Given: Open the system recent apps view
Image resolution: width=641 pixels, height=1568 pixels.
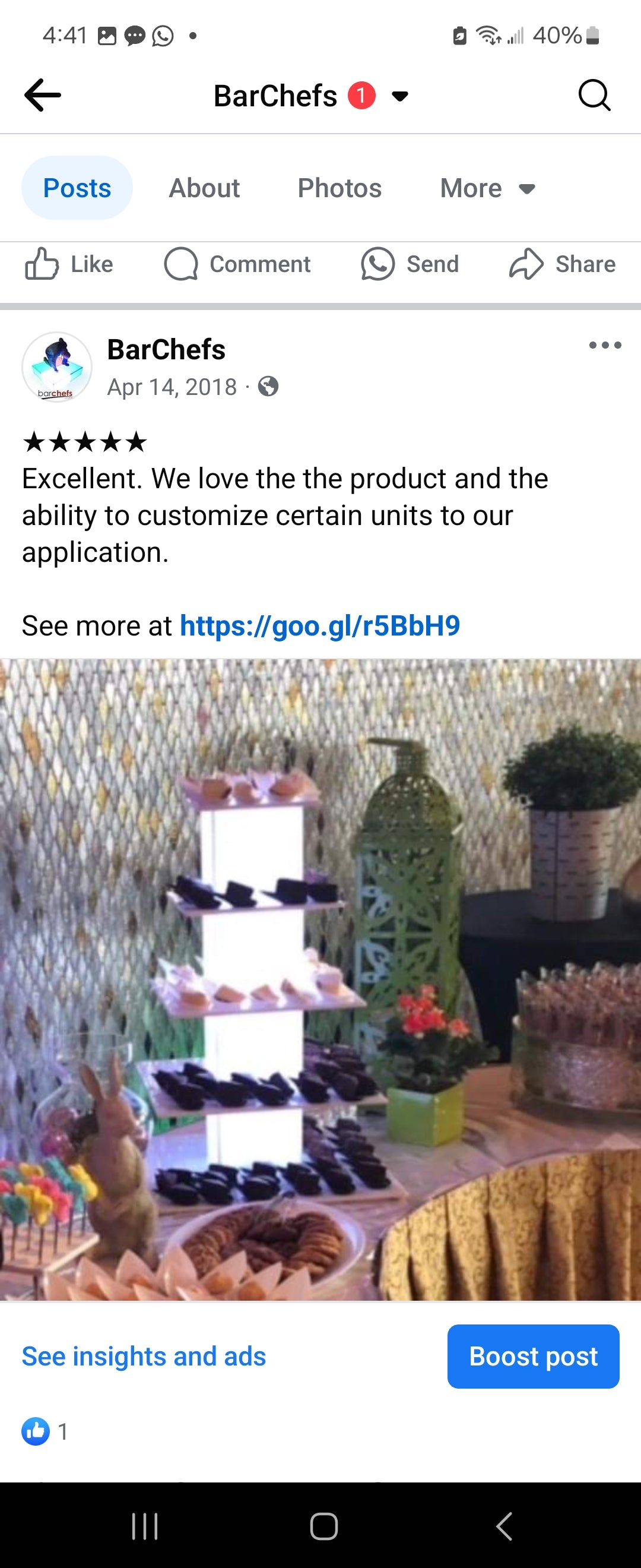Looking at the screenshot, I should click(x=145, y=1526).
